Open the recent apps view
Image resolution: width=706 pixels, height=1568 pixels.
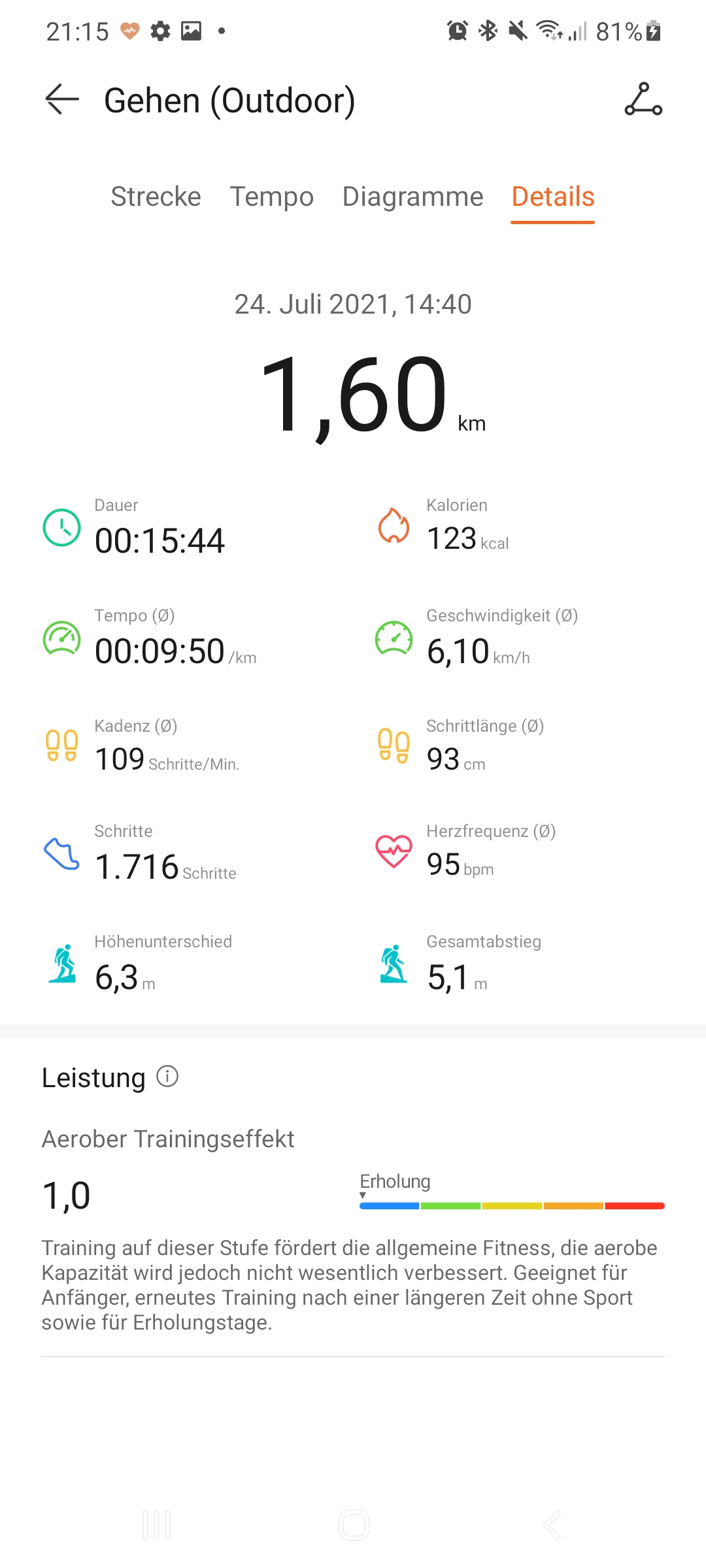157,1526
